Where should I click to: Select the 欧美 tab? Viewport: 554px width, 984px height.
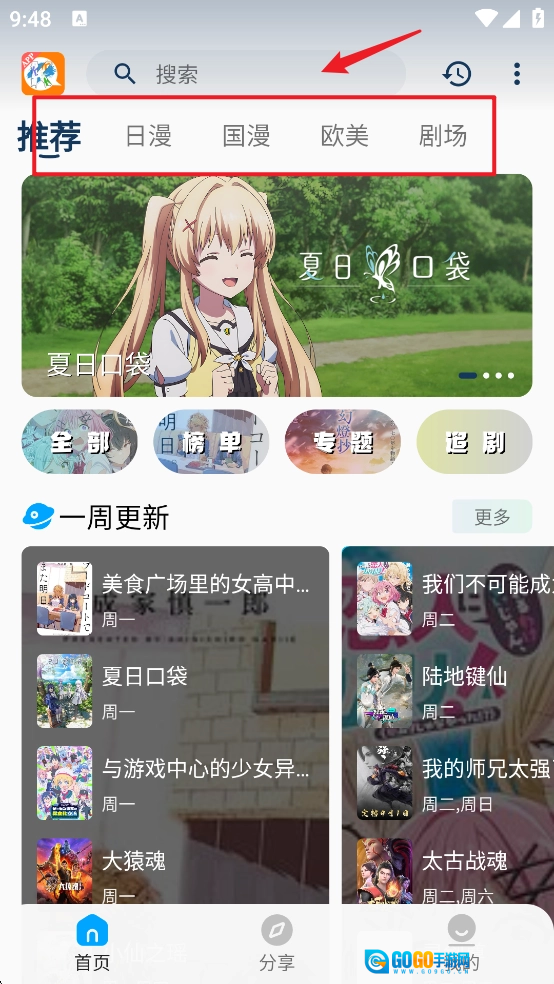tap(344, 136)
